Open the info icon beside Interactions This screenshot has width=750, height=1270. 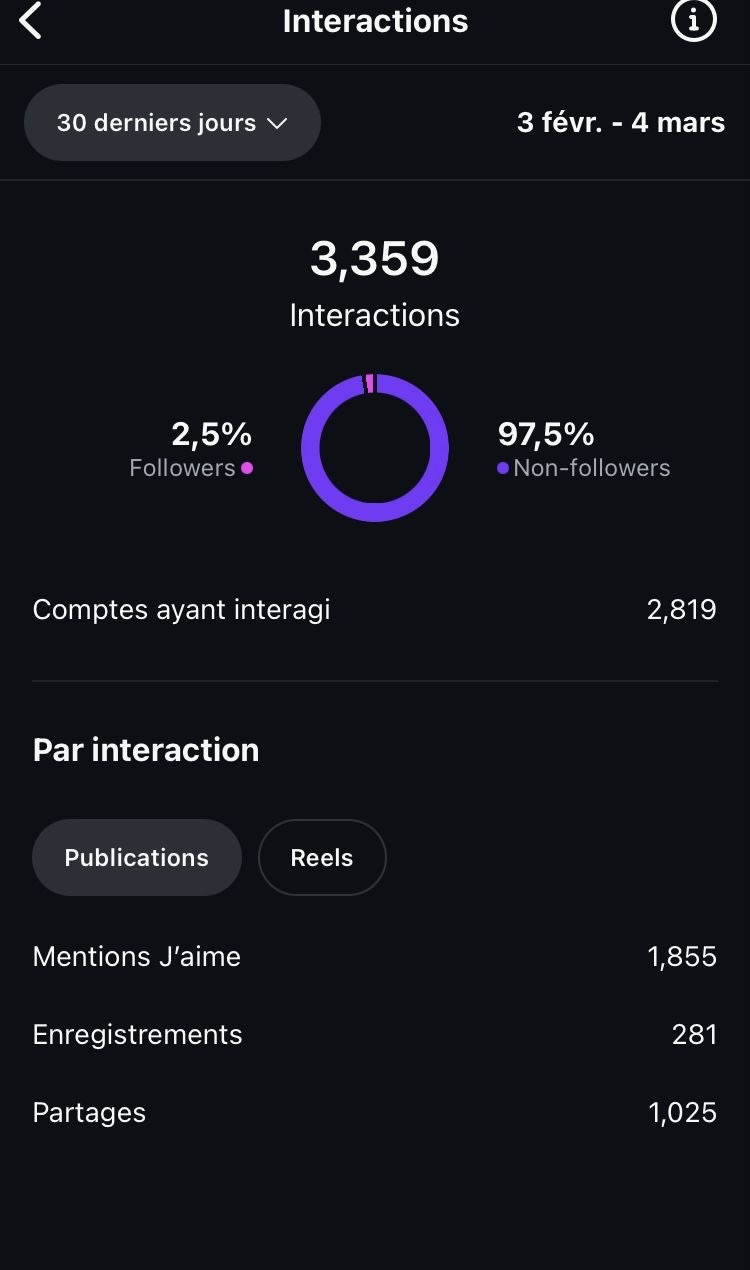click(x=693, y=20)
